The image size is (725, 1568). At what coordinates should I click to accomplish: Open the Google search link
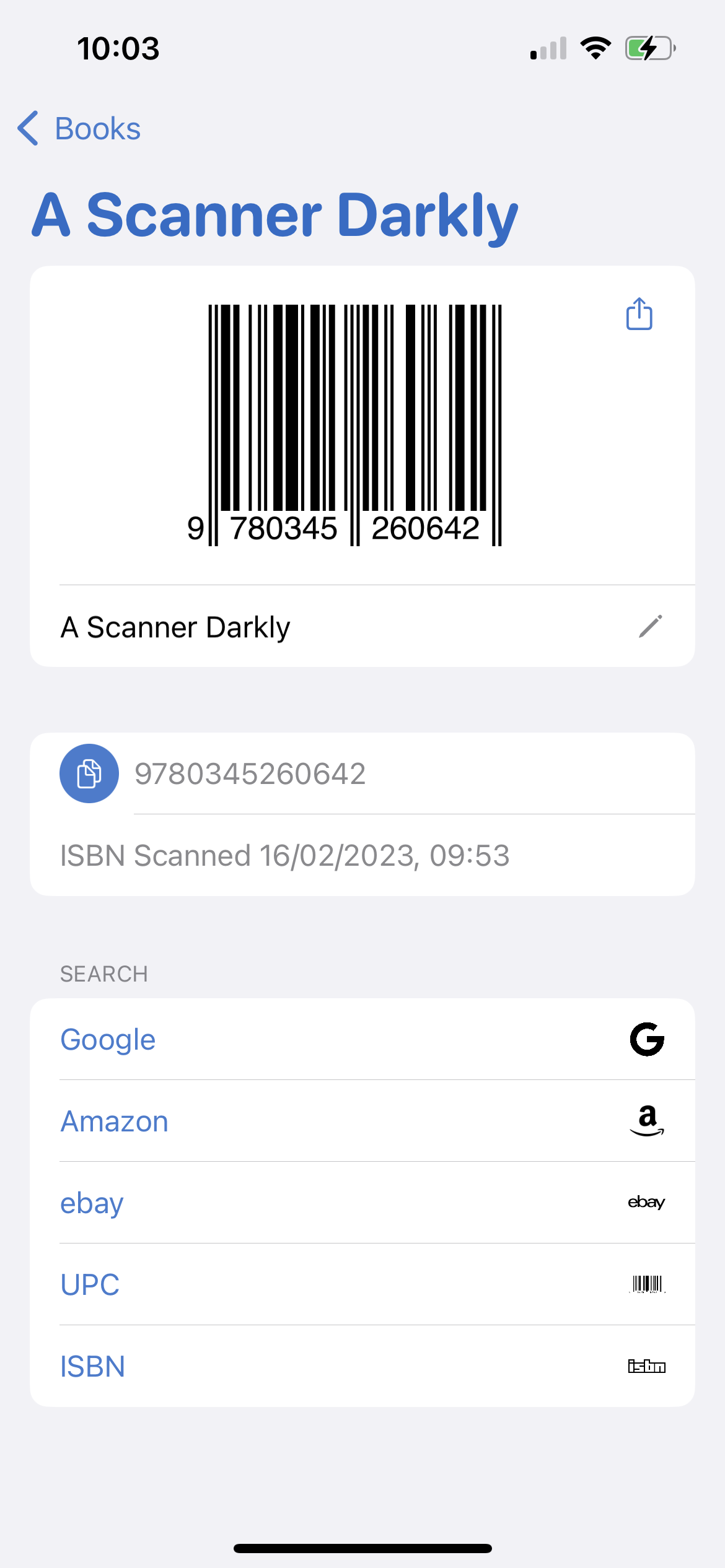[x=108, y=1039]
